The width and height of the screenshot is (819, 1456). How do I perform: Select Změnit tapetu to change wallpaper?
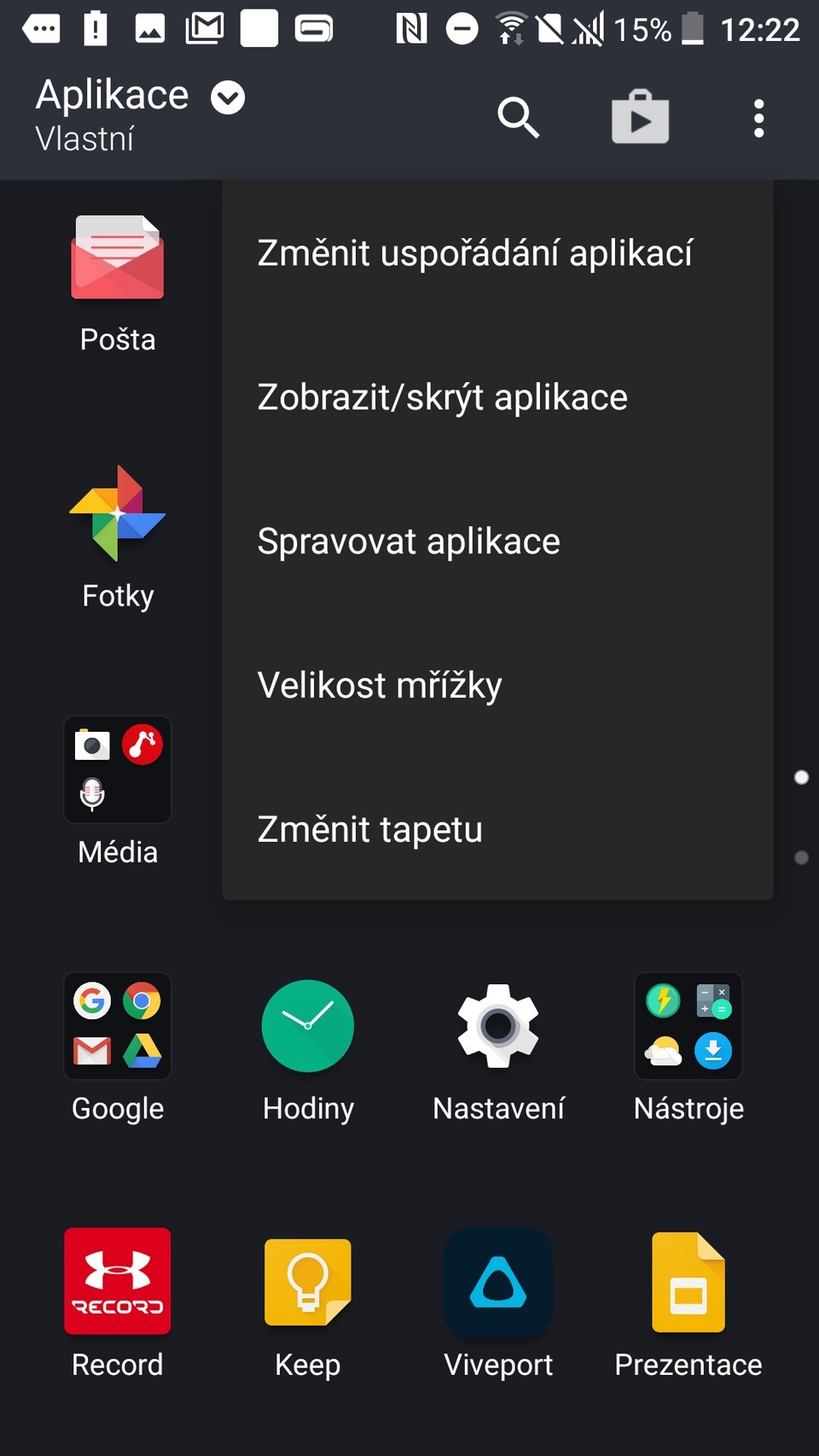369,828
